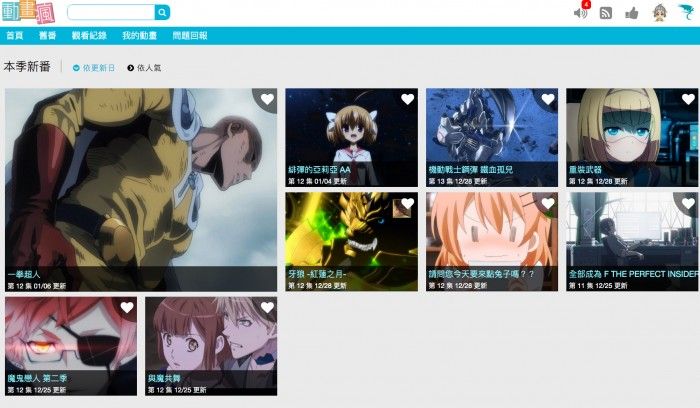Viewport: 700px width, 408px height.
Task: Open 與魔共舞 anime card
Action: pos(211,345)
